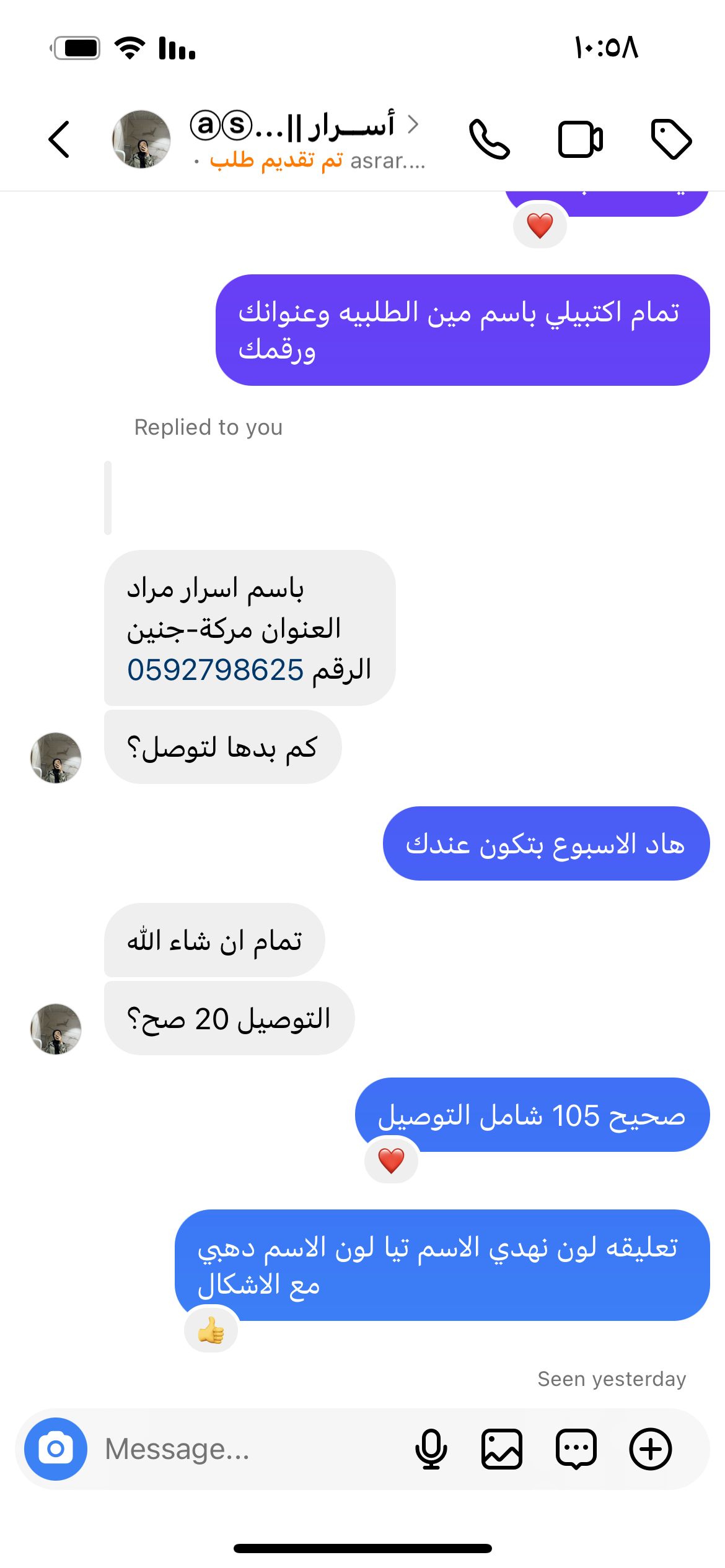Open the plus attachments menu
This screenshot has width=725, height=1568.
coord(651,1449)
